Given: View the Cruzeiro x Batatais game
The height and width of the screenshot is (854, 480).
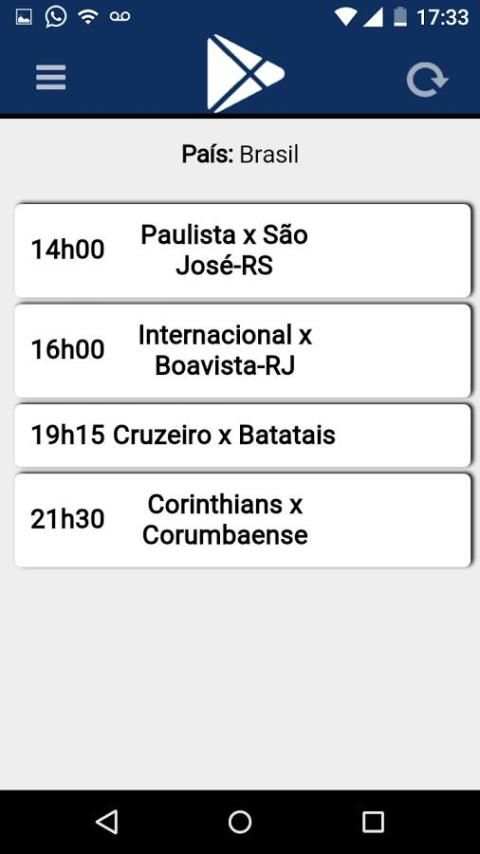Looking at the screenshot, I should 242,435.
